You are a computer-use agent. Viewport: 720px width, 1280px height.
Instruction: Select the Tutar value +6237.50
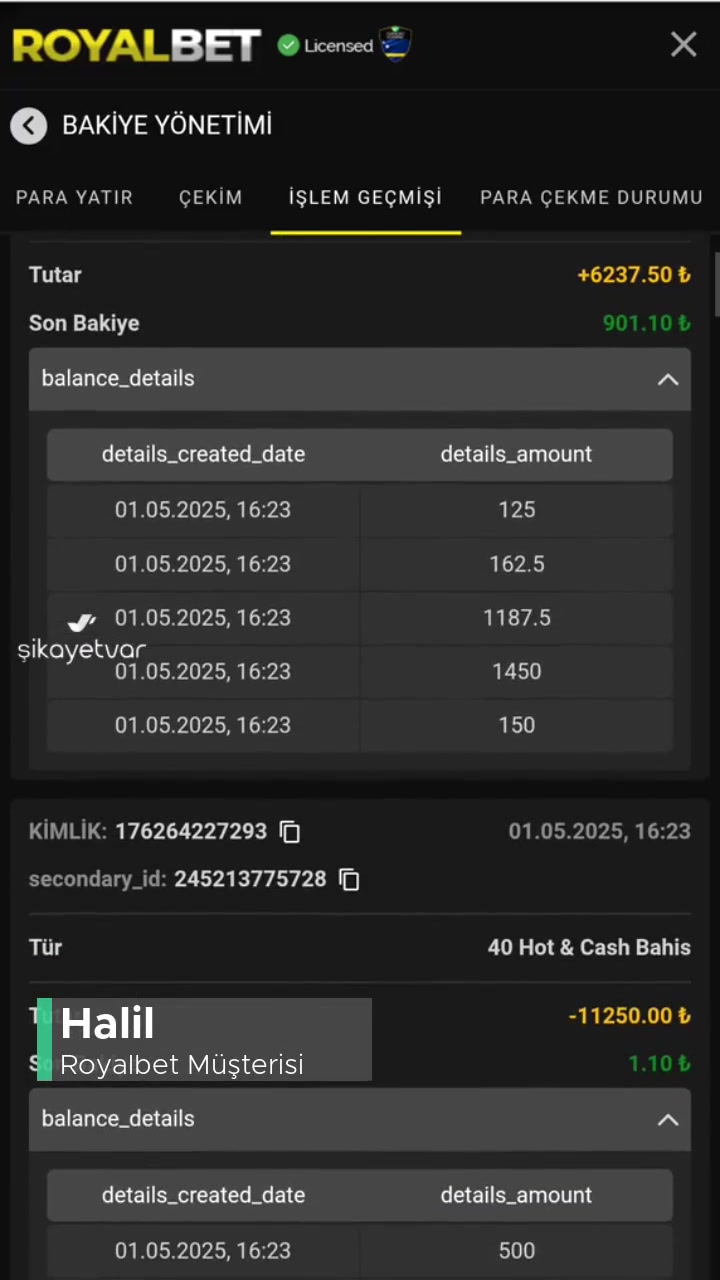point(633,274)
